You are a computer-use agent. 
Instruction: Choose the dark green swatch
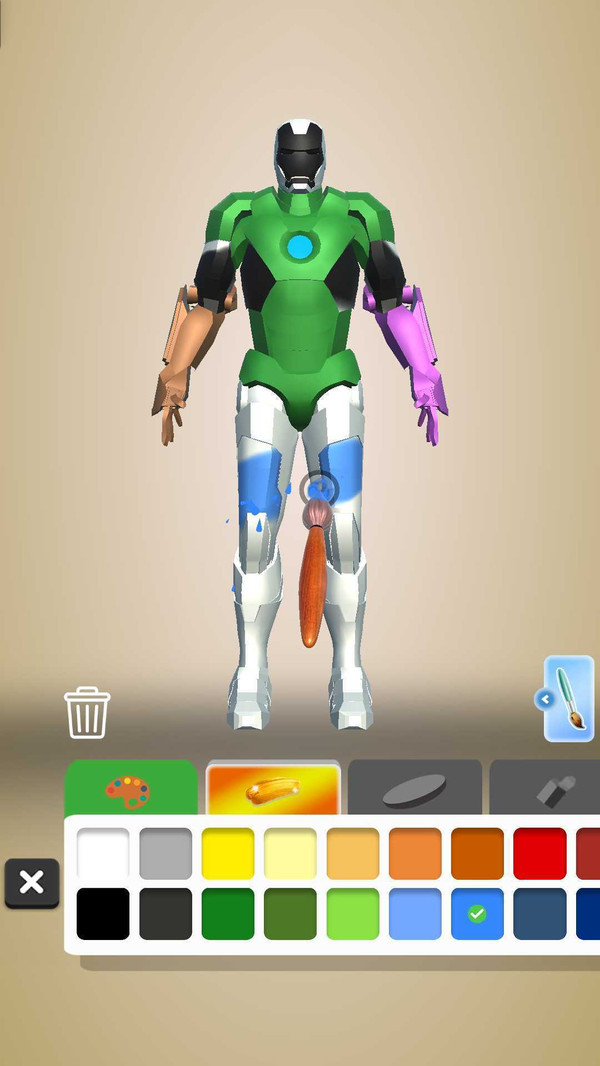pos(228,913)
